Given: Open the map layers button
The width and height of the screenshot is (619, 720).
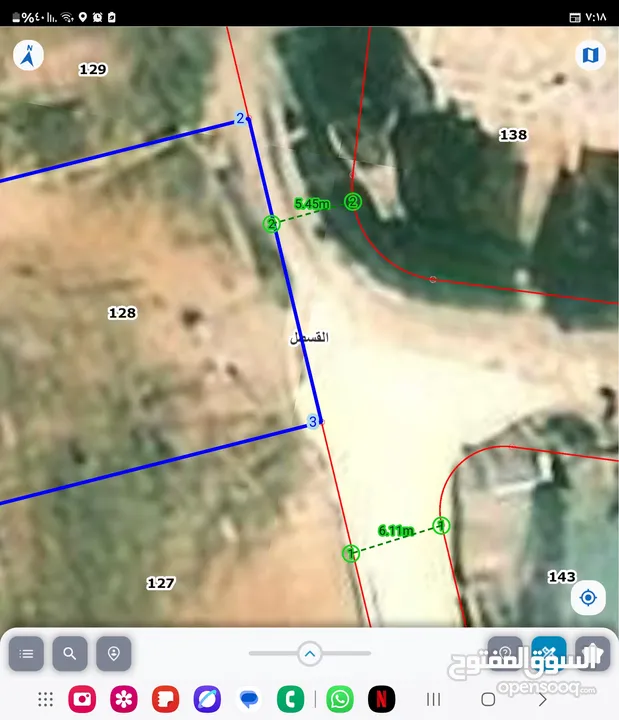Looking at the screenshot, I should (590, 55).
